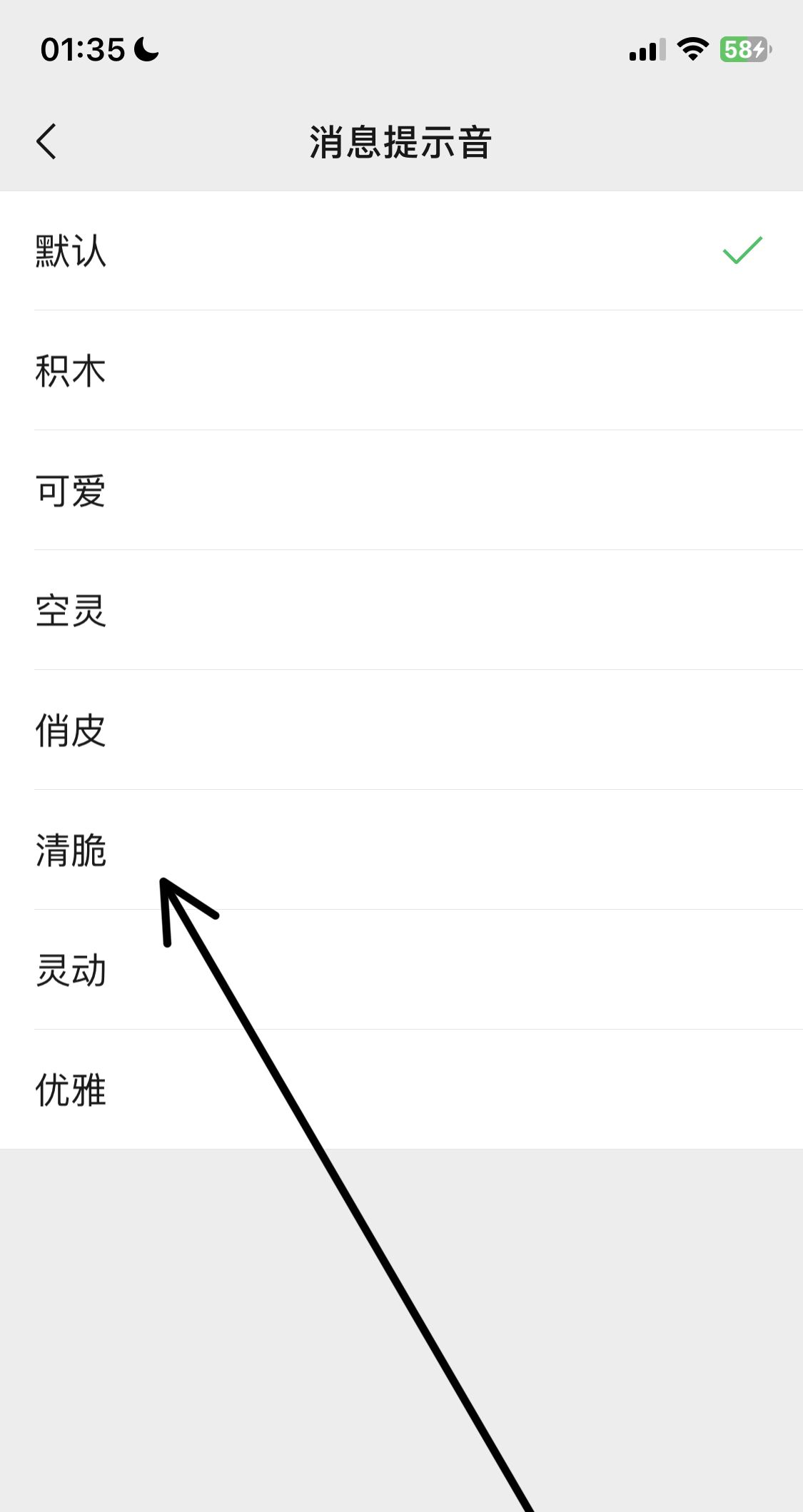The width and height of the screenshot is (803, 1512).
Task: Tap the back chevron to exit
Action: tap(47, 139)
